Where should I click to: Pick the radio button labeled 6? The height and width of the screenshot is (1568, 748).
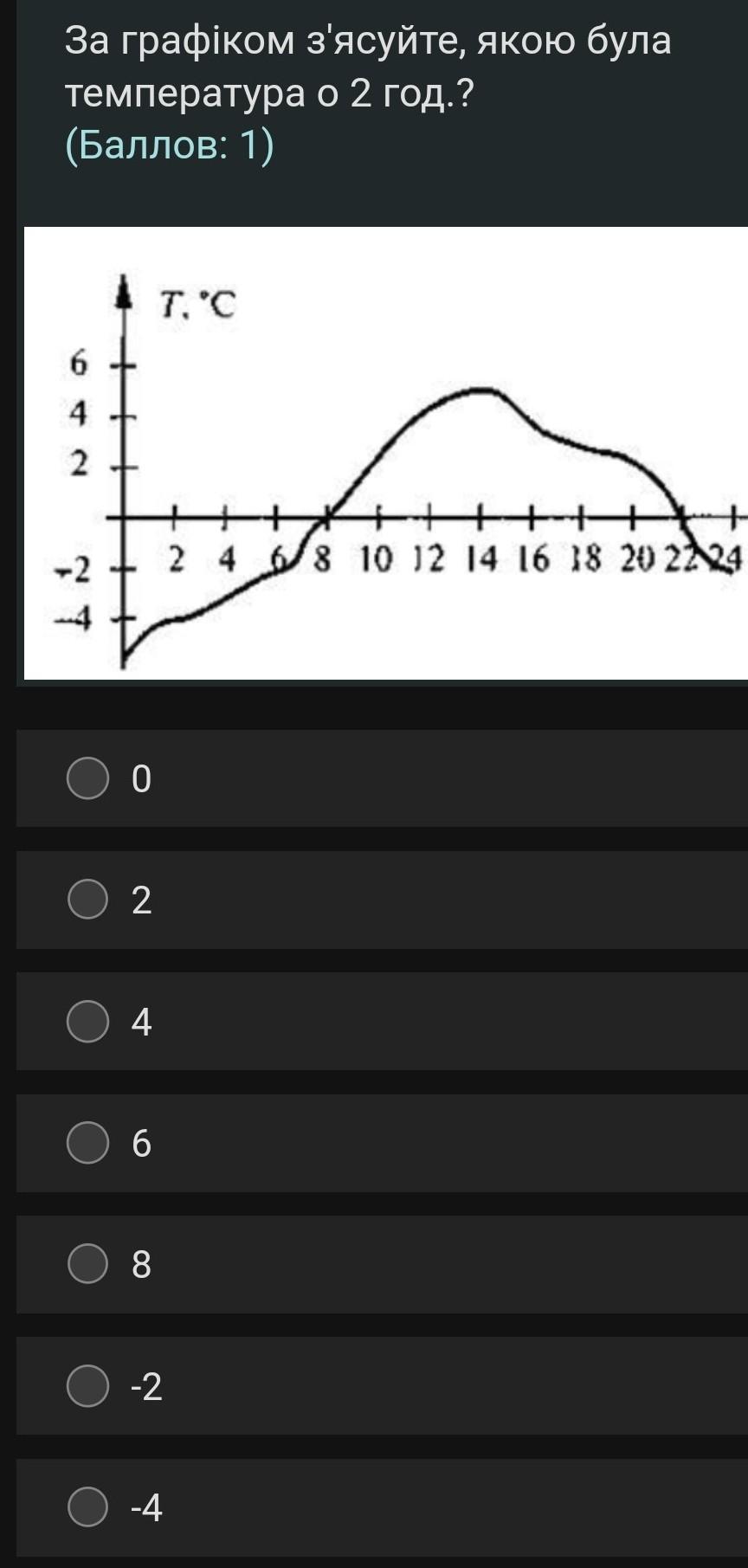[88, 1143]
